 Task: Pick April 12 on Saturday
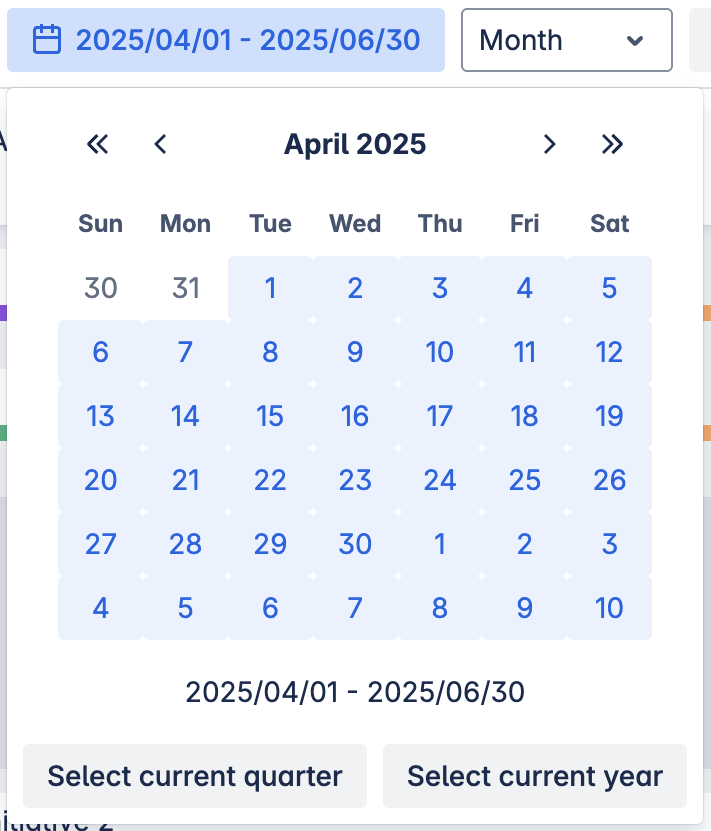[609, 352]
